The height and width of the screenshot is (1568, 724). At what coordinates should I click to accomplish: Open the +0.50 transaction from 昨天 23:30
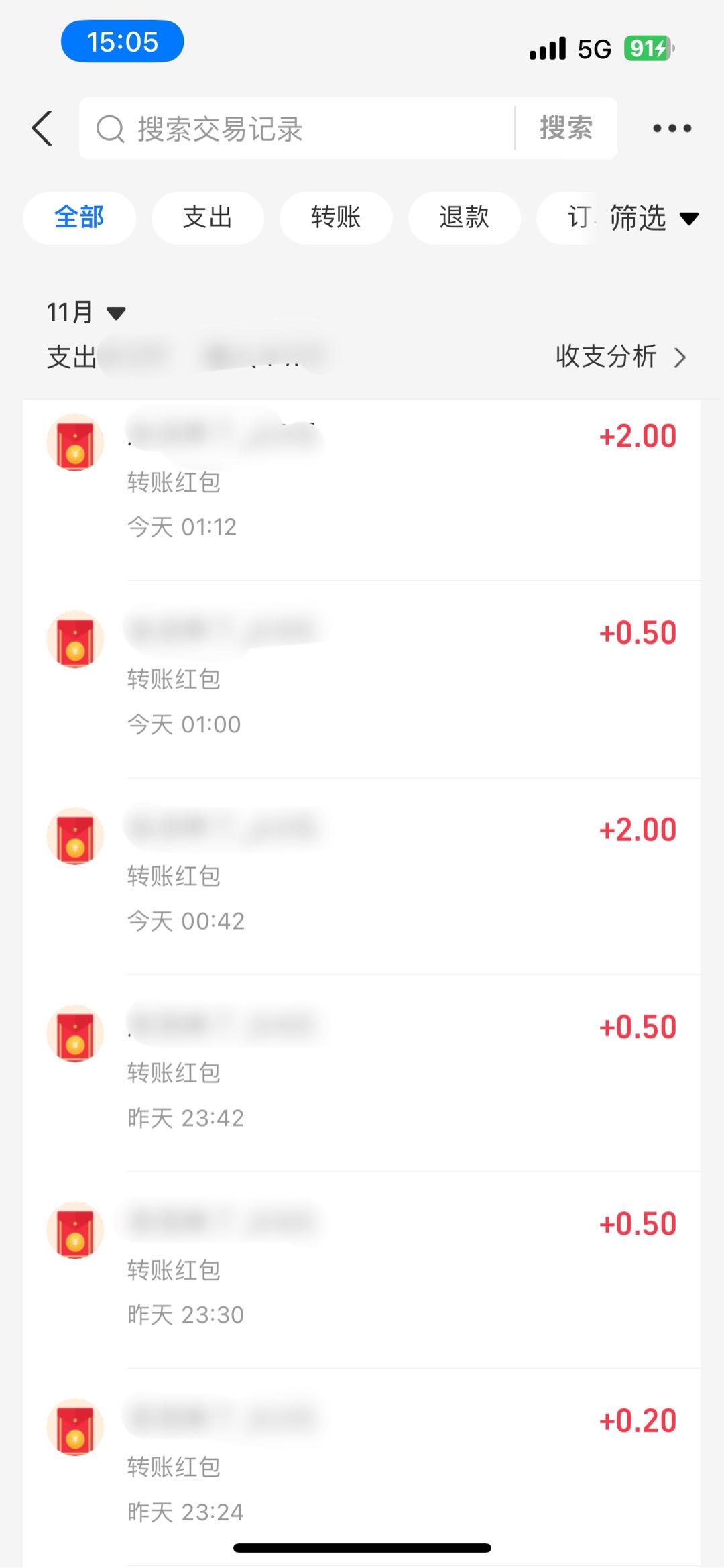coord(362,1270)
